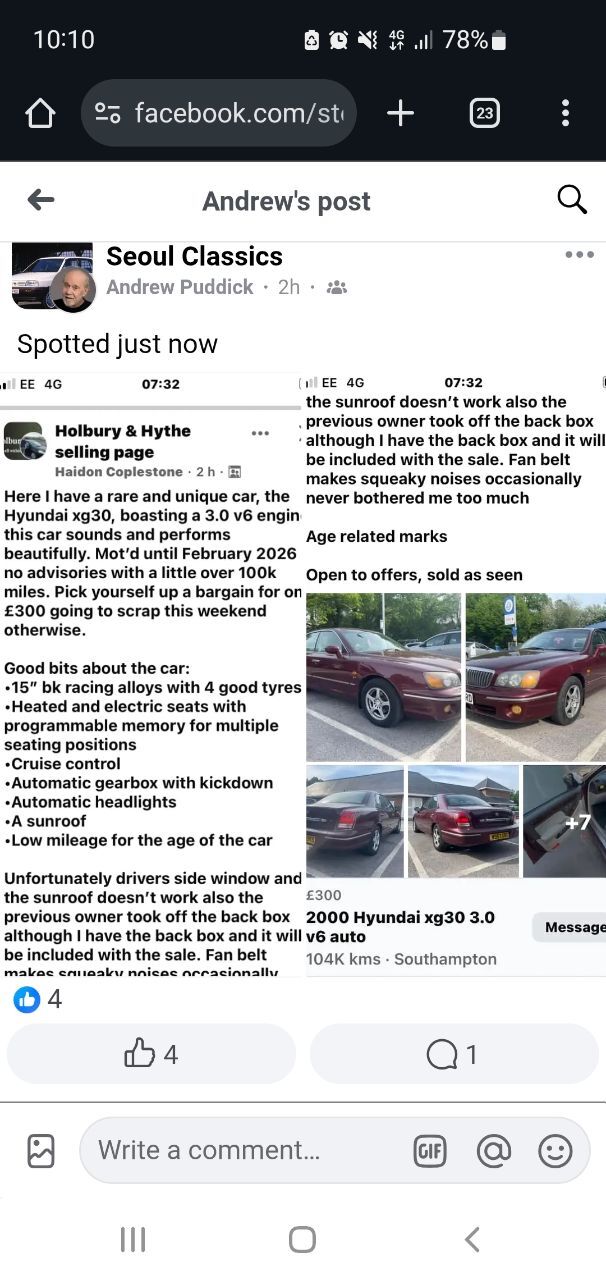Open the right screenshot image in the post
Screen dimensions: 606x1280
(x=456, y=676)
